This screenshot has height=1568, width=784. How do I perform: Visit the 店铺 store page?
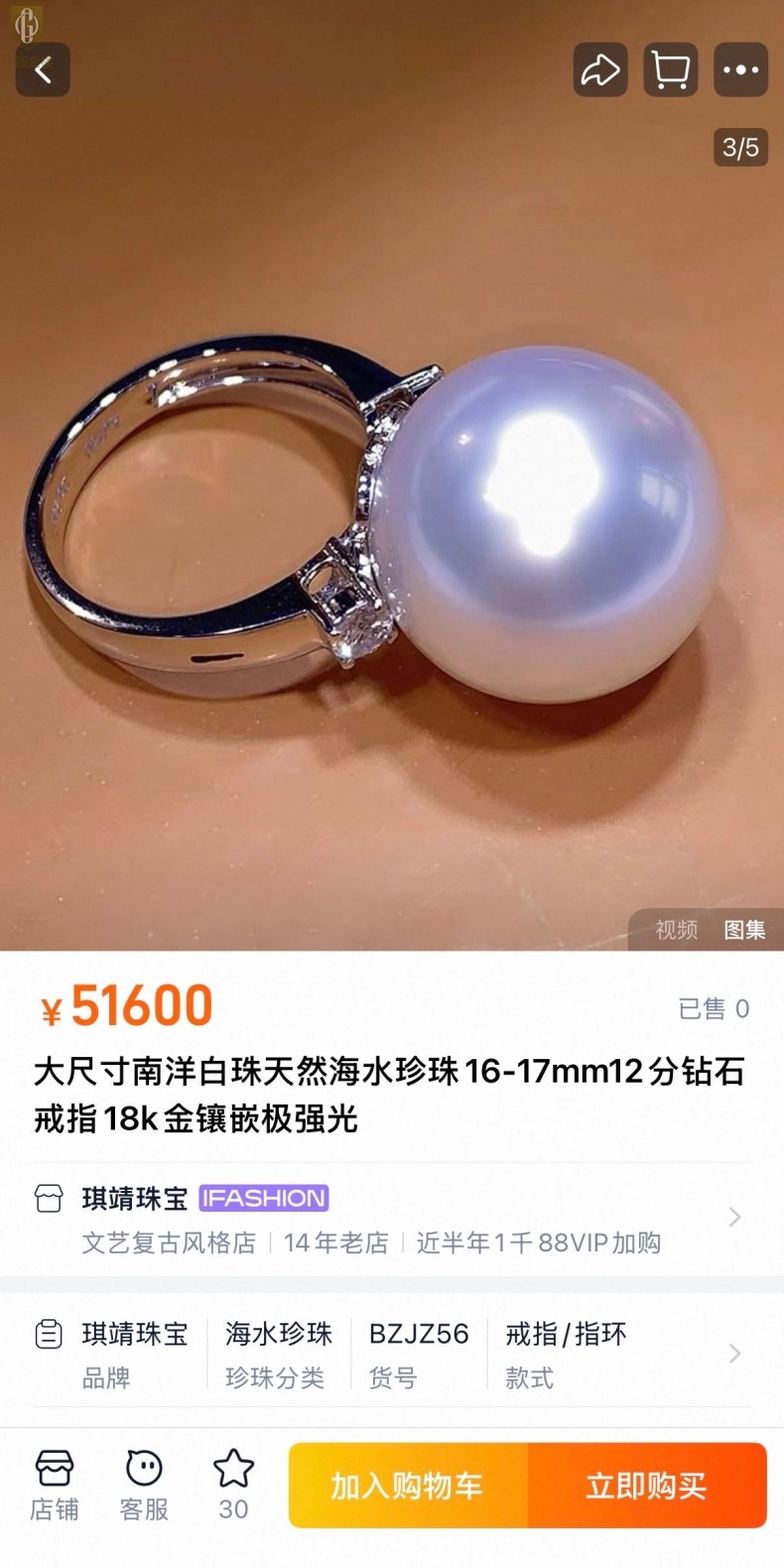tap(54, 1486)
